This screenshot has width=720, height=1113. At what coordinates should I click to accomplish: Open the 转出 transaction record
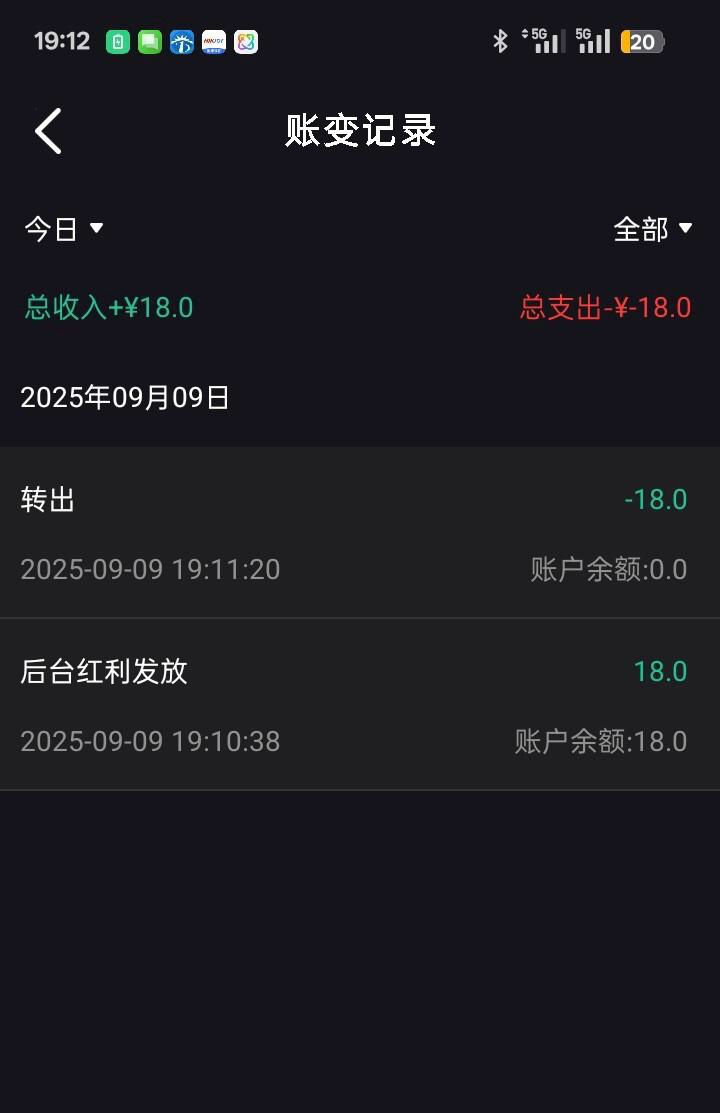point(360,533)
